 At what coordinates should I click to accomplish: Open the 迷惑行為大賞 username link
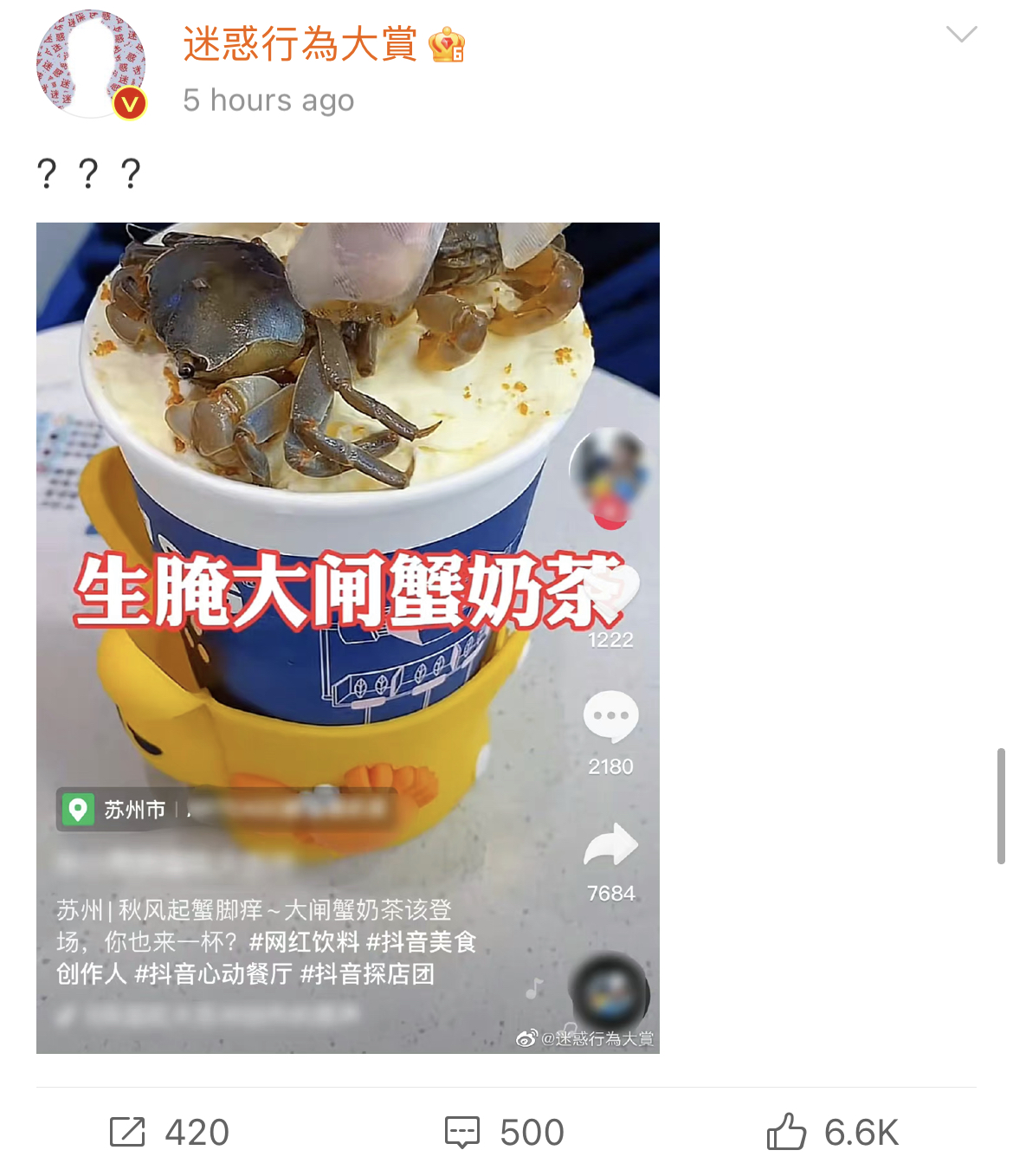pos(300,43)
